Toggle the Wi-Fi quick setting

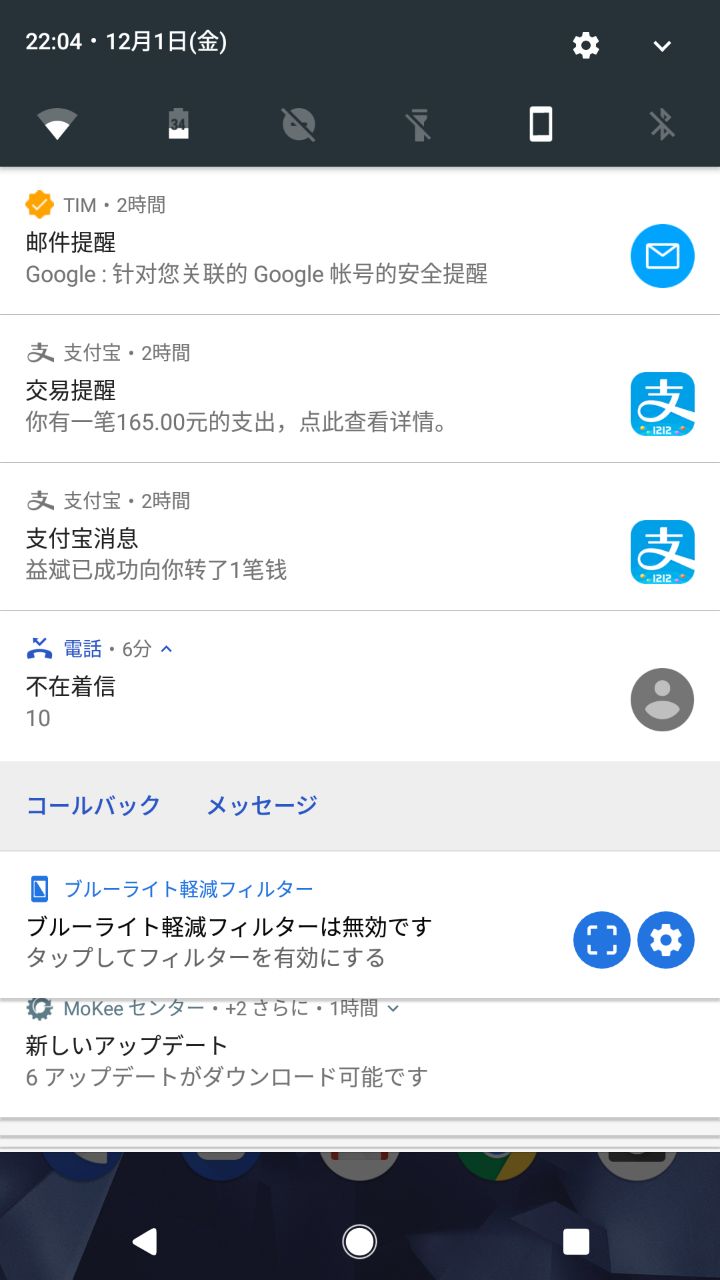coord(57,125)
